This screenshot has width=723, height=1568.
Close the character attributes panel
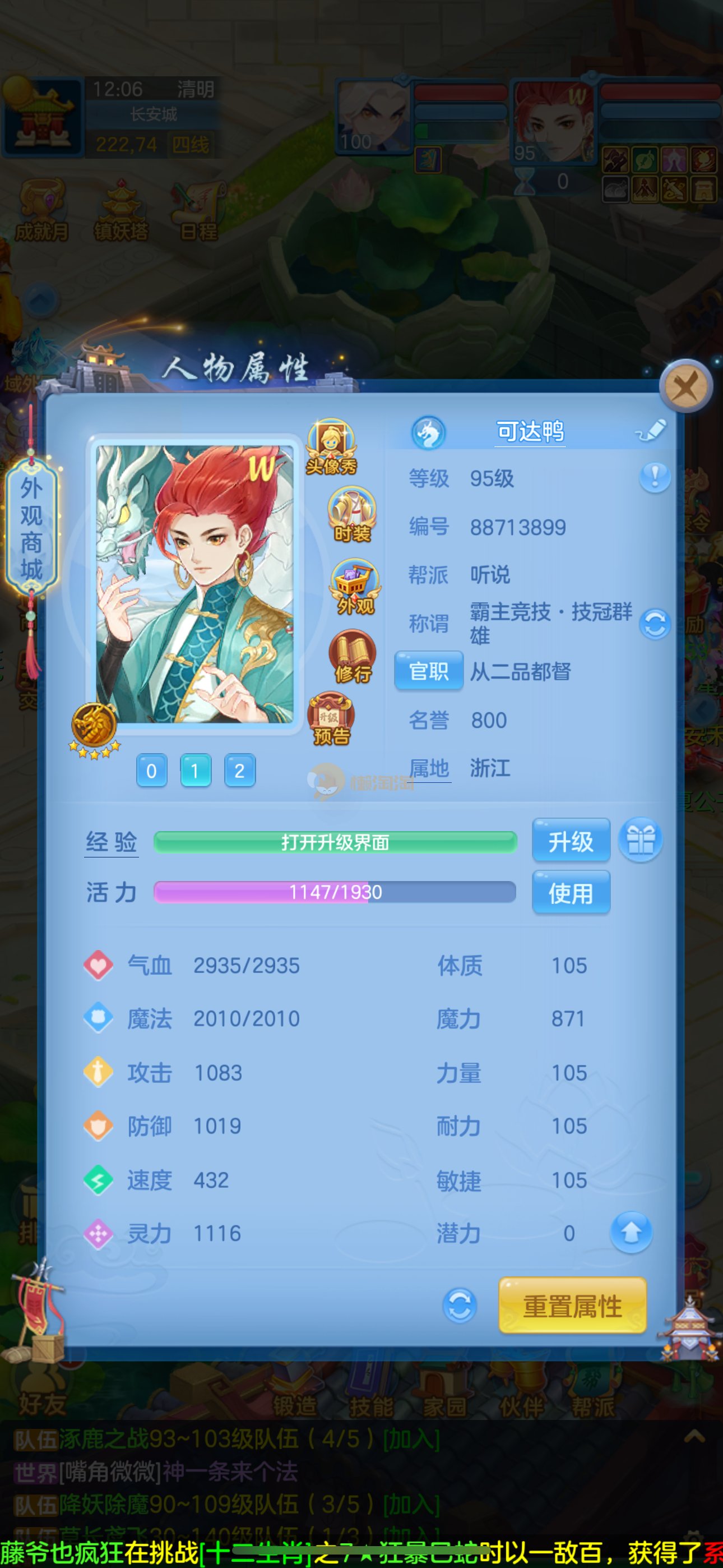[686, 386]
